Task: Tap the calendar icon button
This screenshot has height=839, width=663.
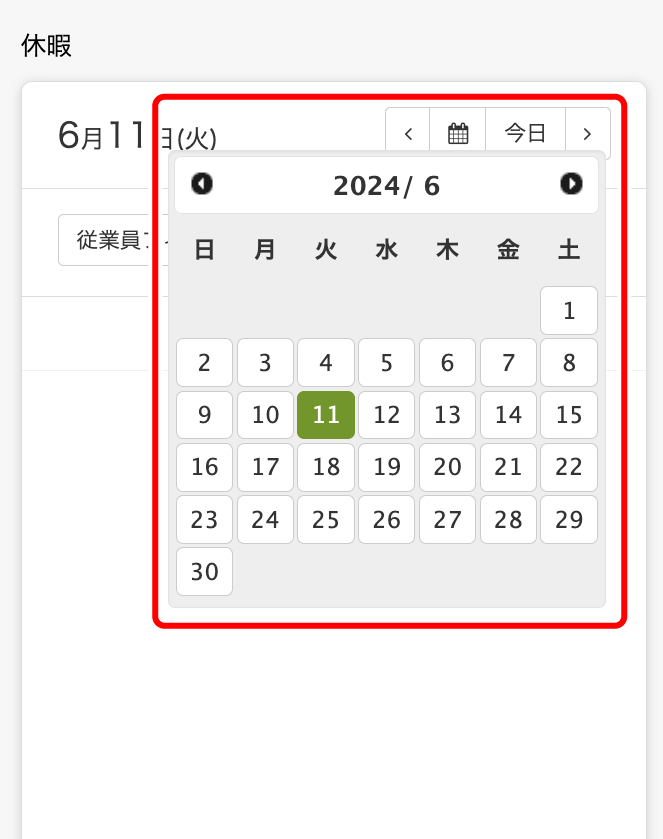Action: coord(458,133)
